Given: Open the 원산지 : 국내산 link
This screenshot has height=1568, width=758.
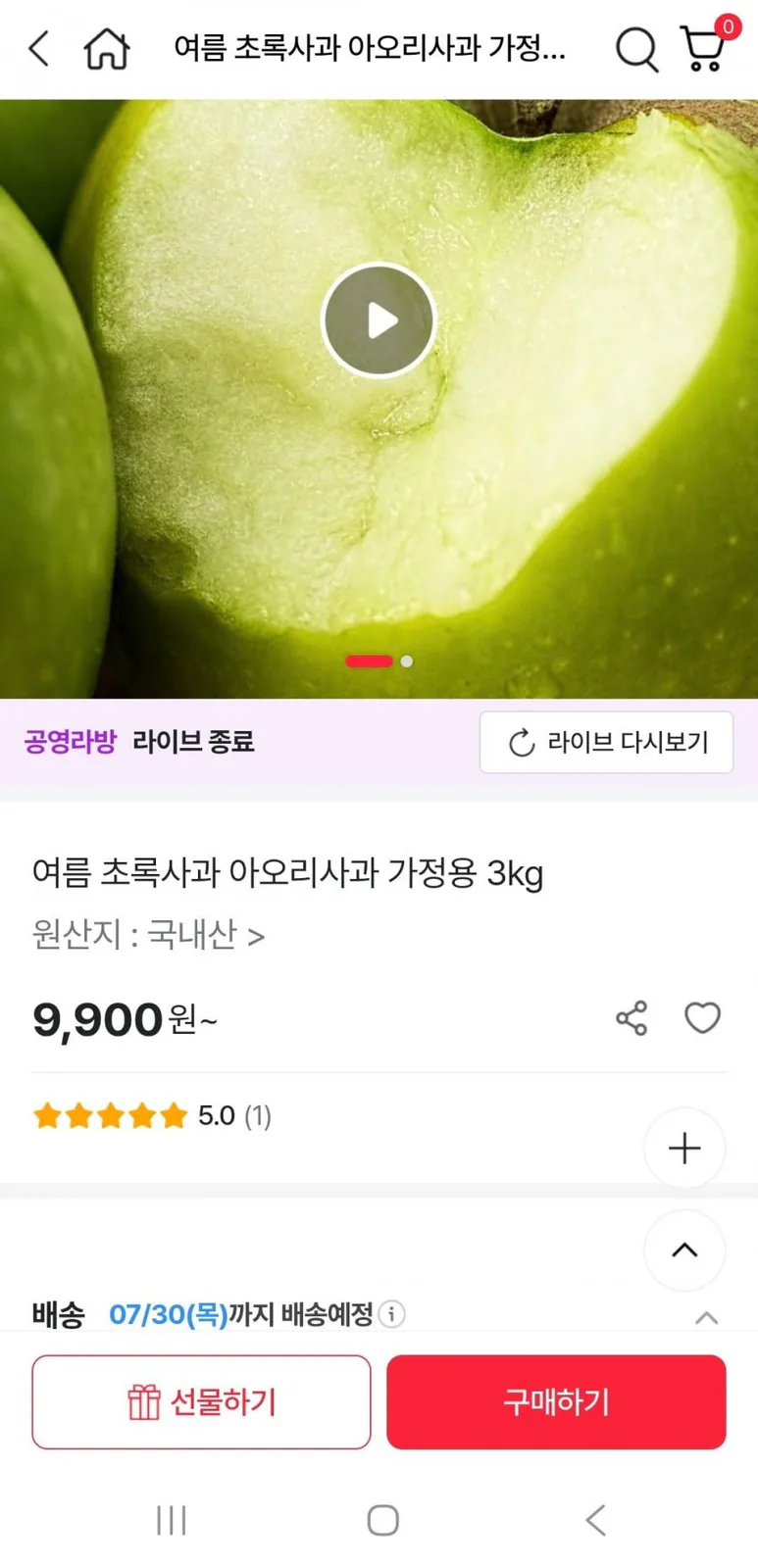Looking at the screenshot, I should pyautogui.click(x=148, y=935).
